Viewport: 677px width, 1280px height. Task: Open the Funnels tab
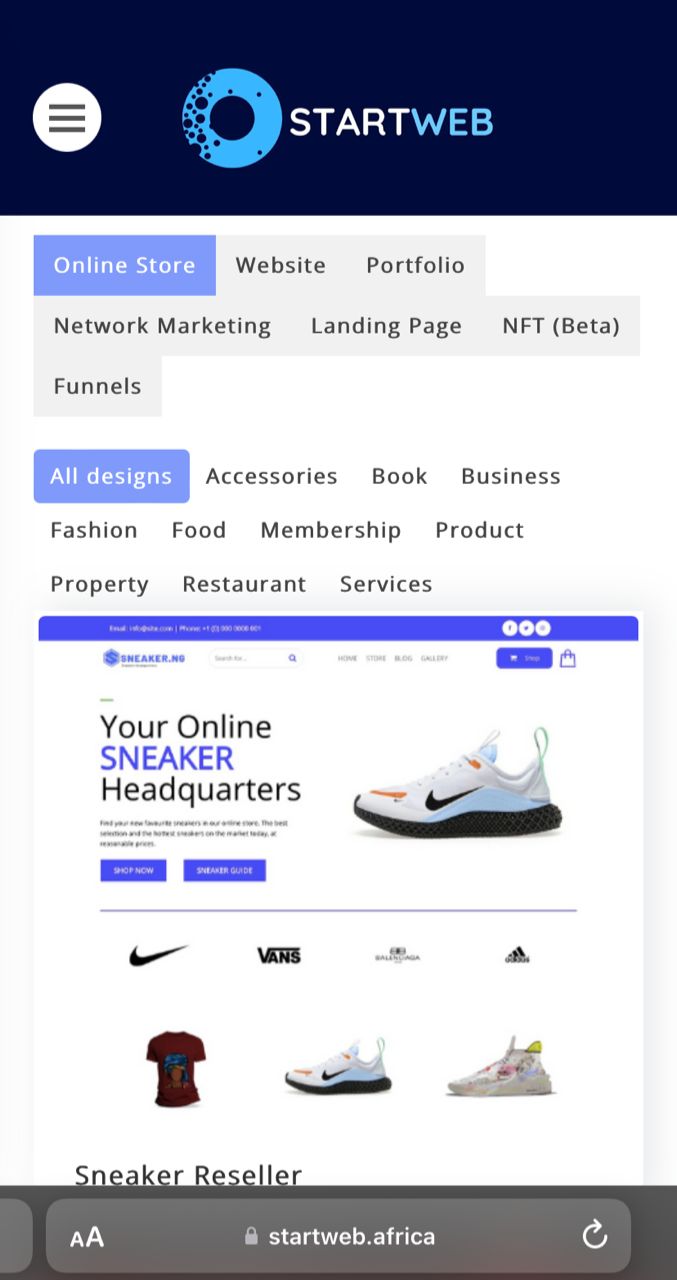point(97,386)
